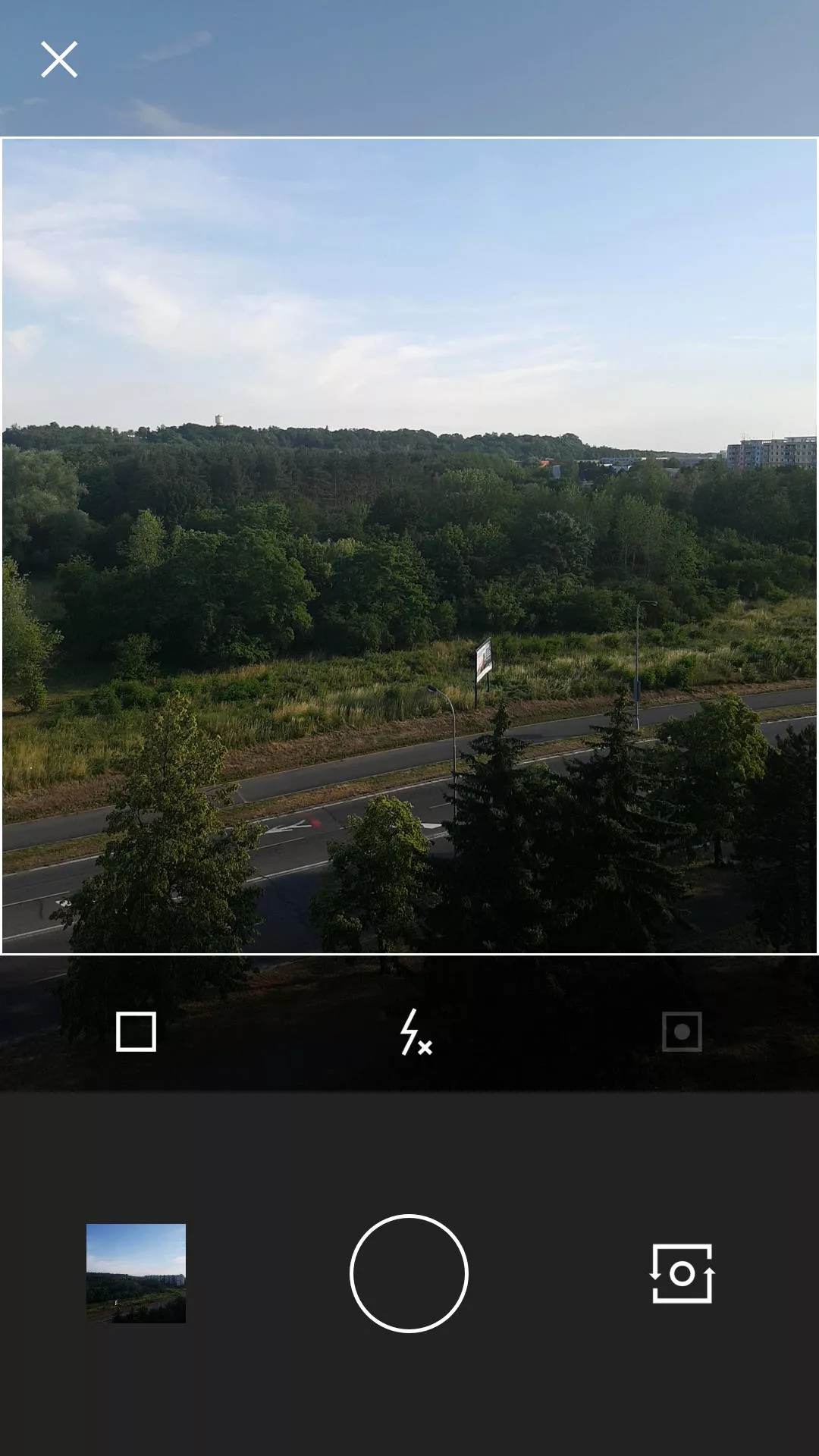Change the square crop aspect ratio
The width and height of the screenshot is (819, 1456).
[136, 1031]
